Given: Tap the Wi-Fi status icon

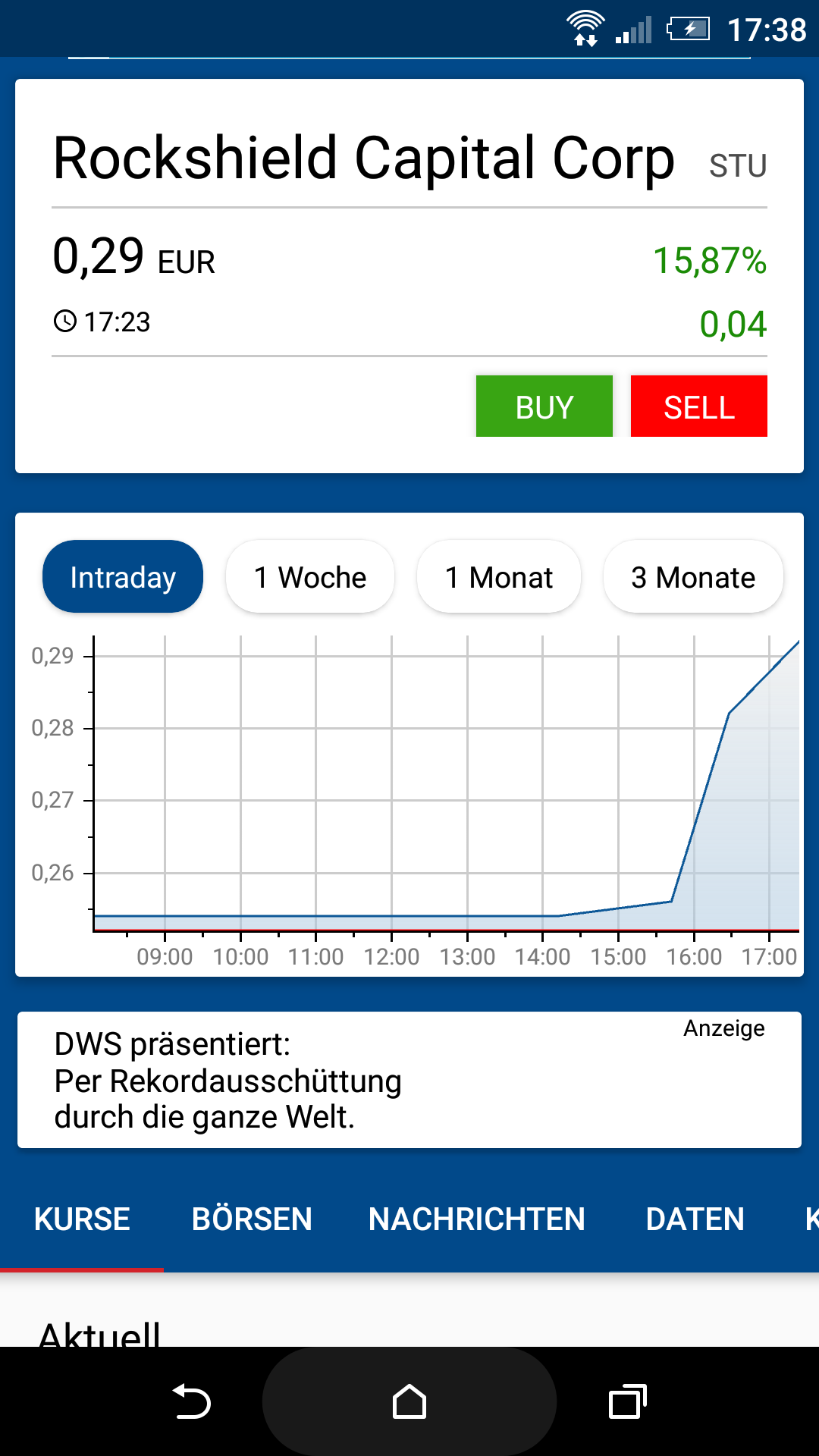Looking at the screenshot, I should tap(584, 29).
